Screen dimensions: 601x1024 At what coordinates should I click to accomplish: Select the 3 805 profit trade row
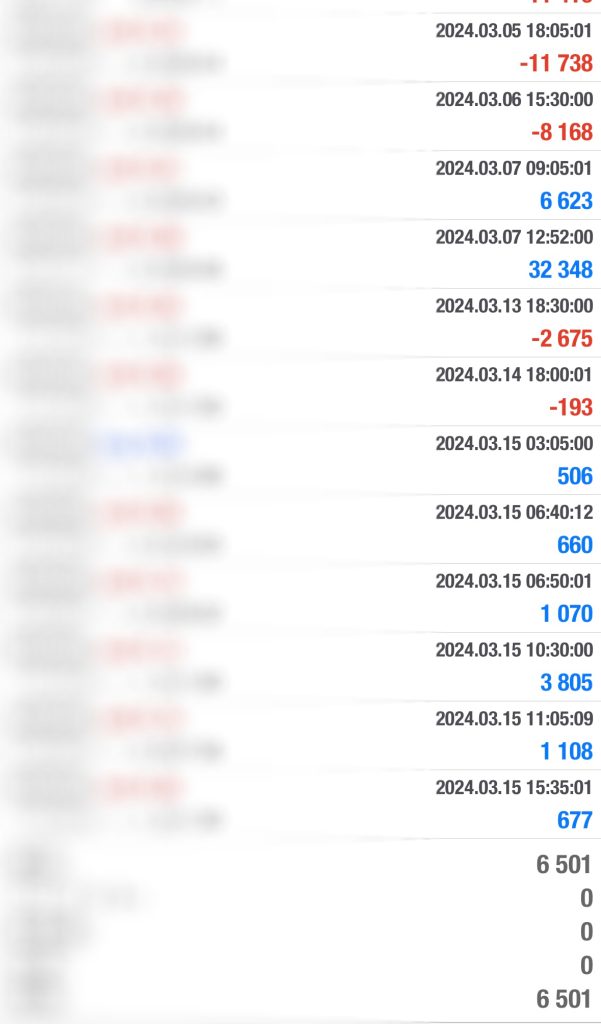click(x=300, y=667)
